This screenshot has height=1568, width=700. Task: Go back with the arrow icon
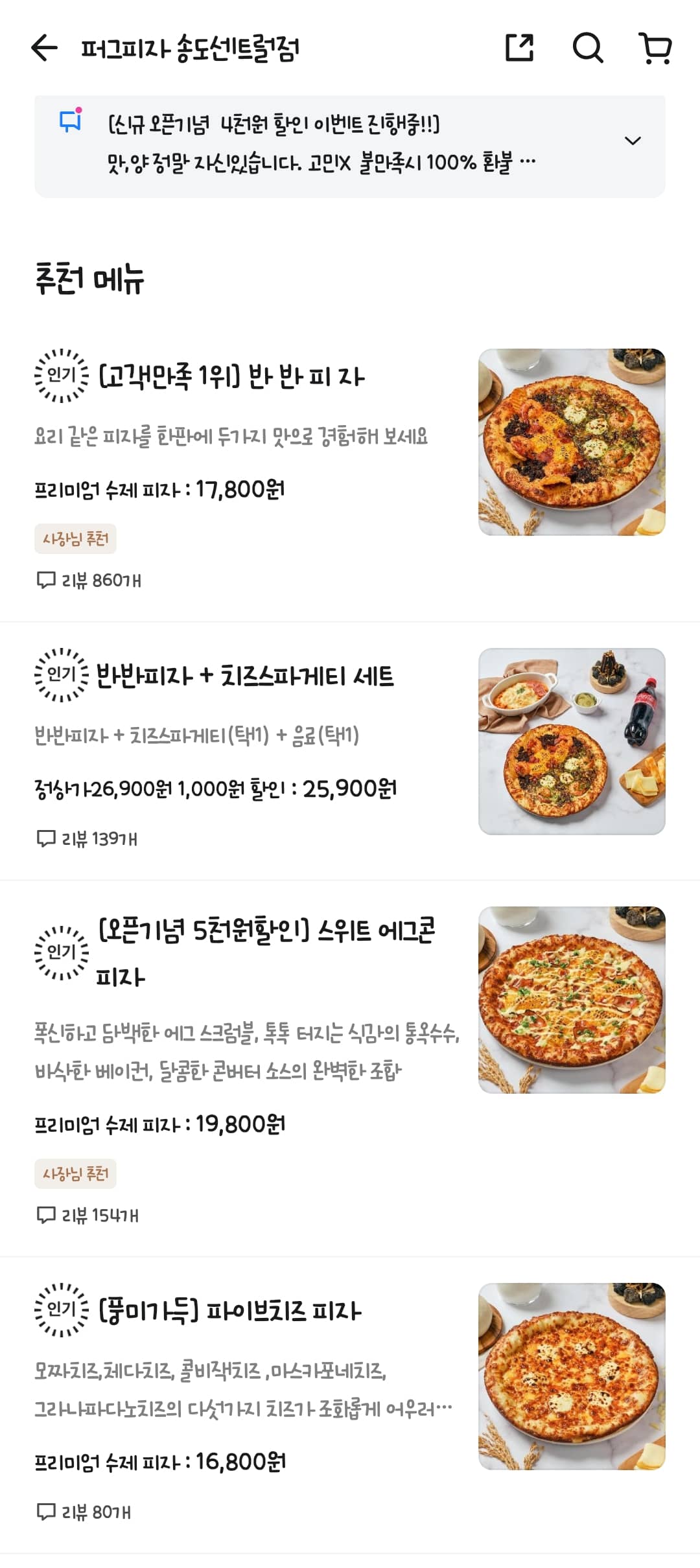[x=44, y=48]
